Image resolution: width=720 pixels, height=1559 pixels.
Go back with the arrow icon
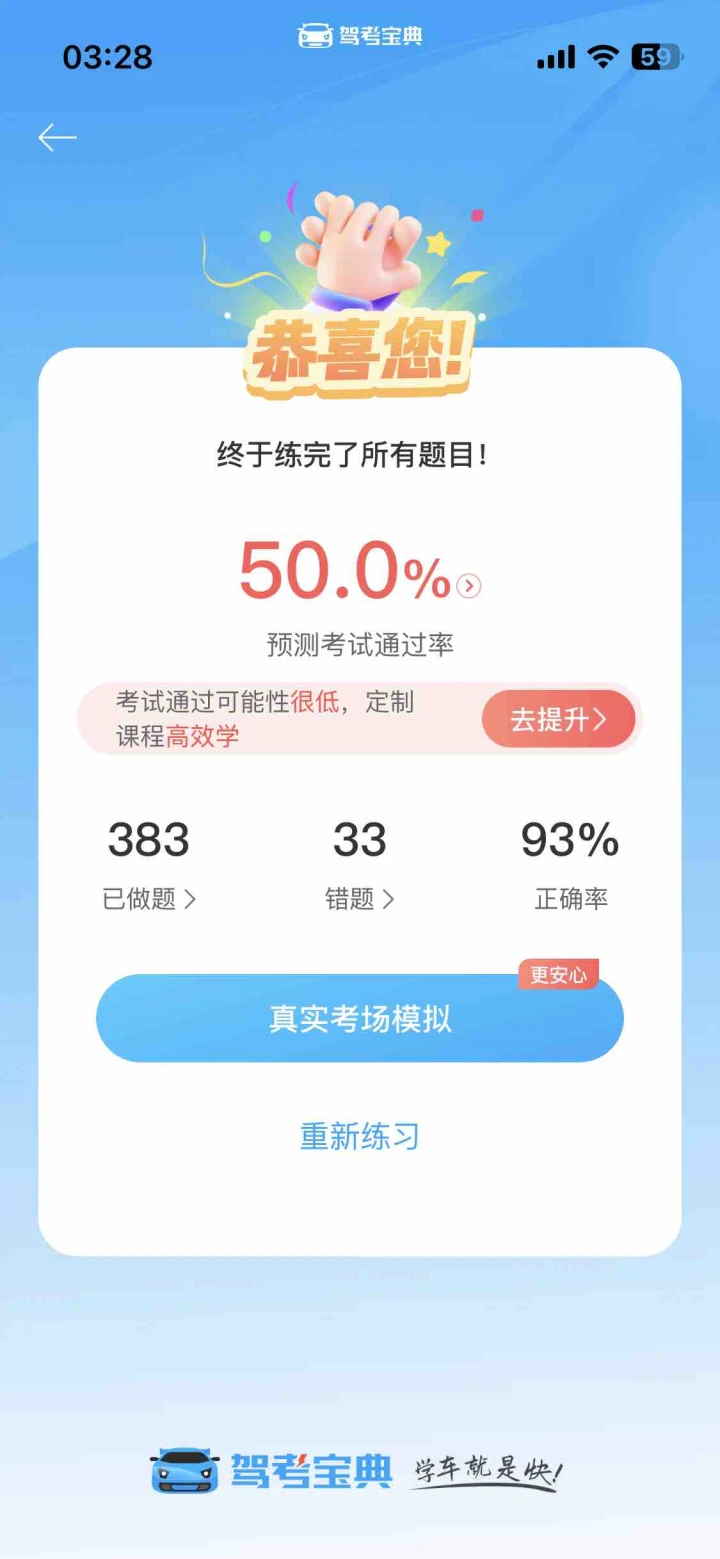[x=57, y=137]
